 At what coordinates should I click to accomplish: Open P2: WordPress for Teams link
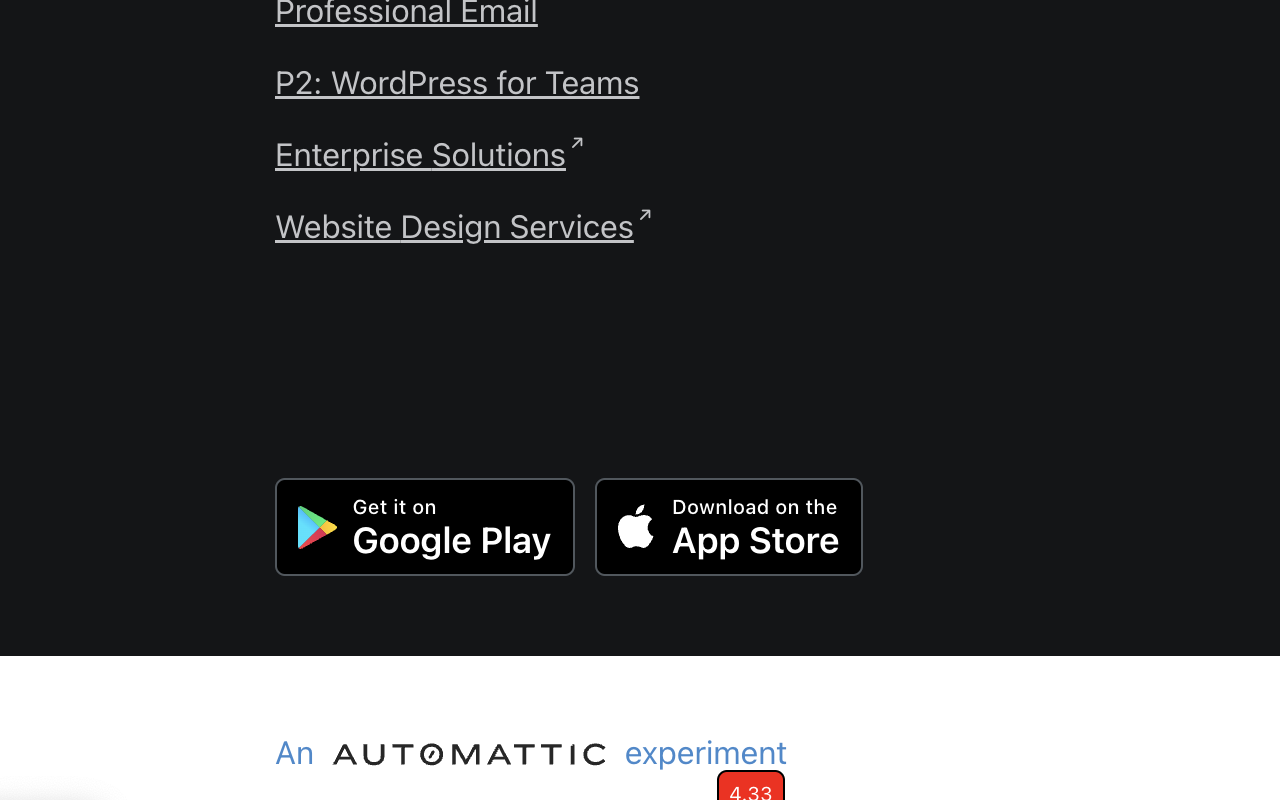coord(456,83)
